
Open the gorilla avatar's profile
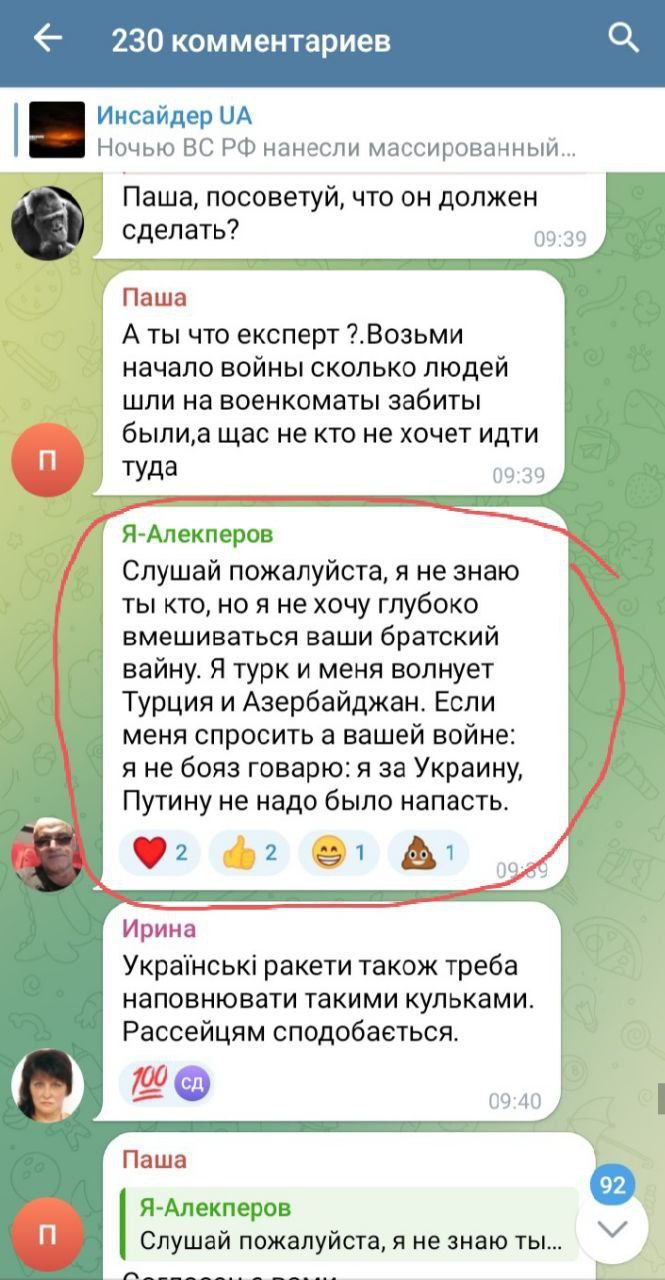(47, 222)
